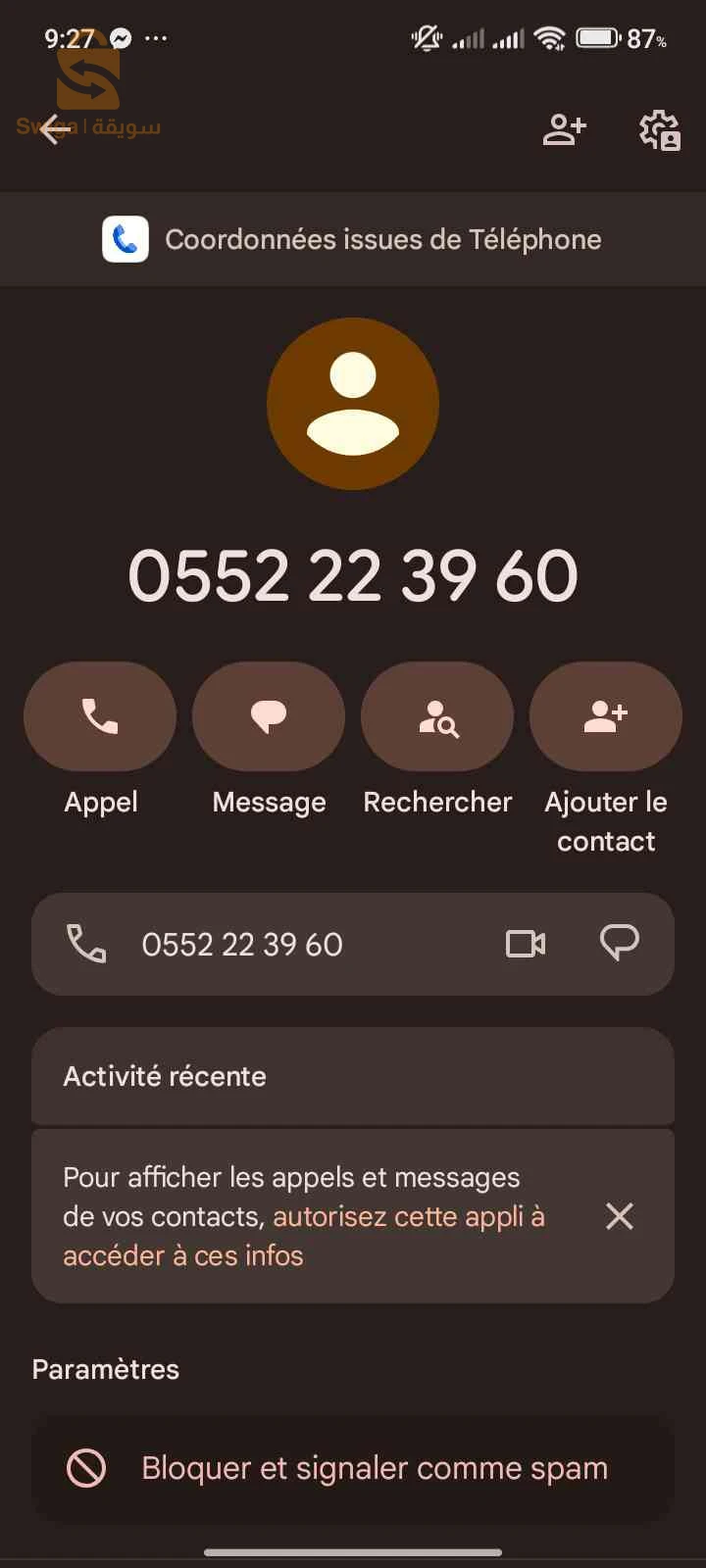Viewport: 706px width, 1568px height.
Task: Start a video call with this number
Action: (x=526, y=944)
